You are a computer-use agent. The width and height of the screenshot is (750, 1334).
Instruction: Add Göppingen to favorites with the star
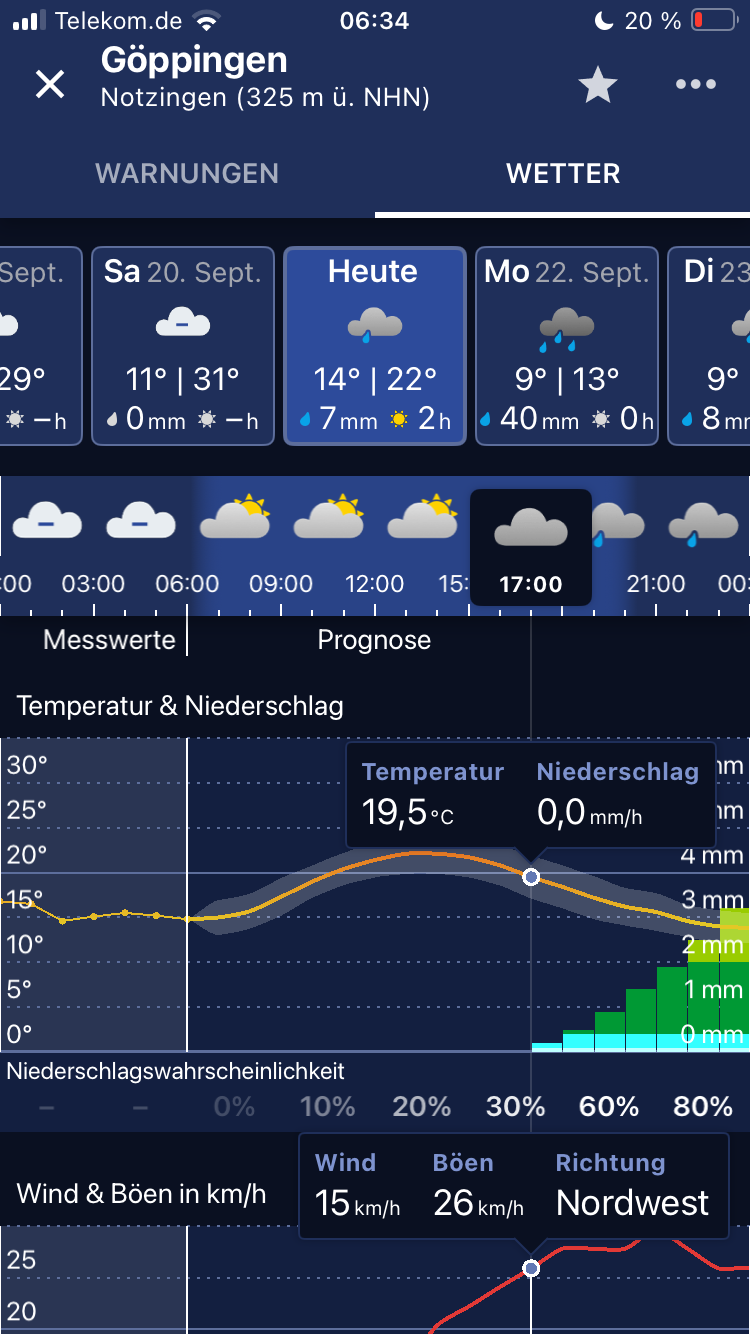pos(598,85)
